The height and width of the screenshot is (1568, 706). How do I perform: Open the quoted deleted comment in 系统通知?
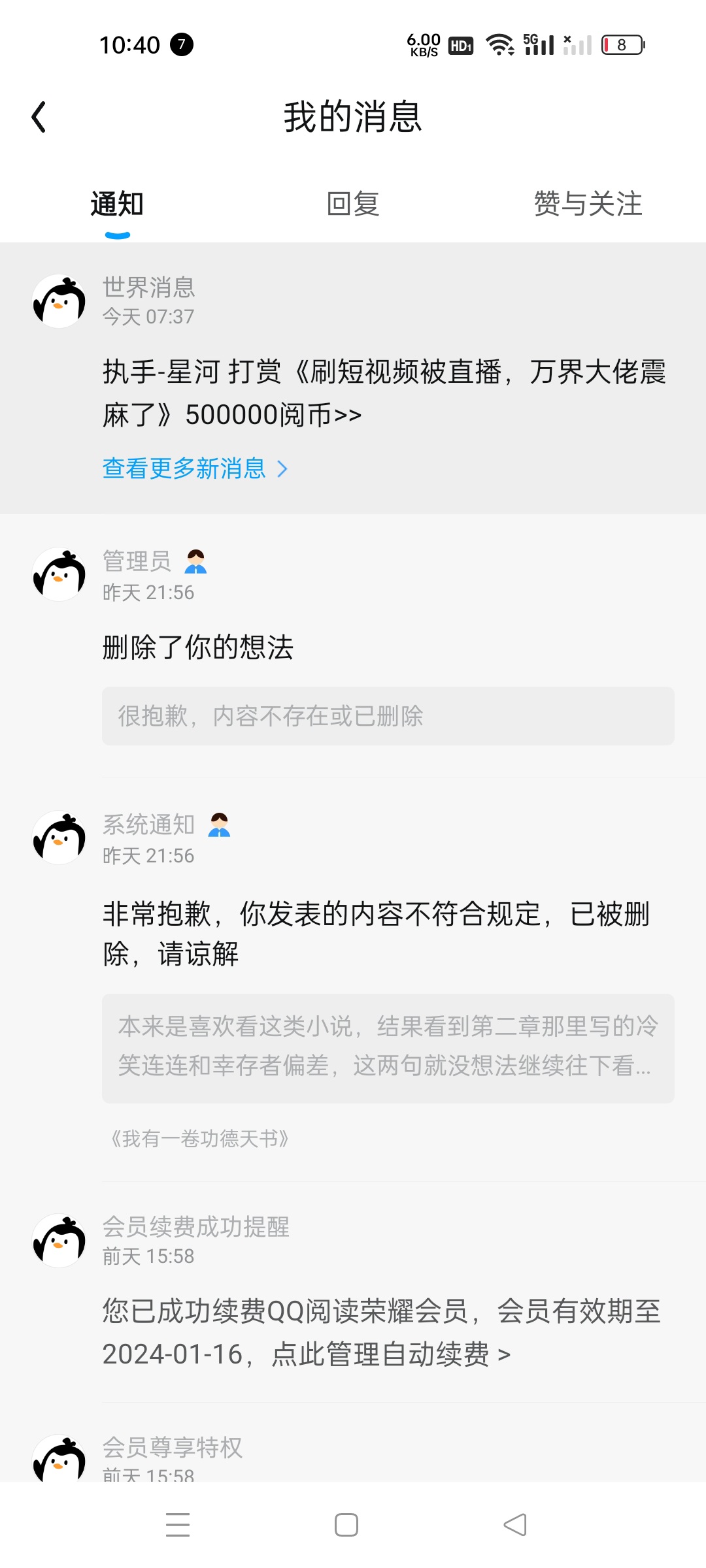(387, 1047)
